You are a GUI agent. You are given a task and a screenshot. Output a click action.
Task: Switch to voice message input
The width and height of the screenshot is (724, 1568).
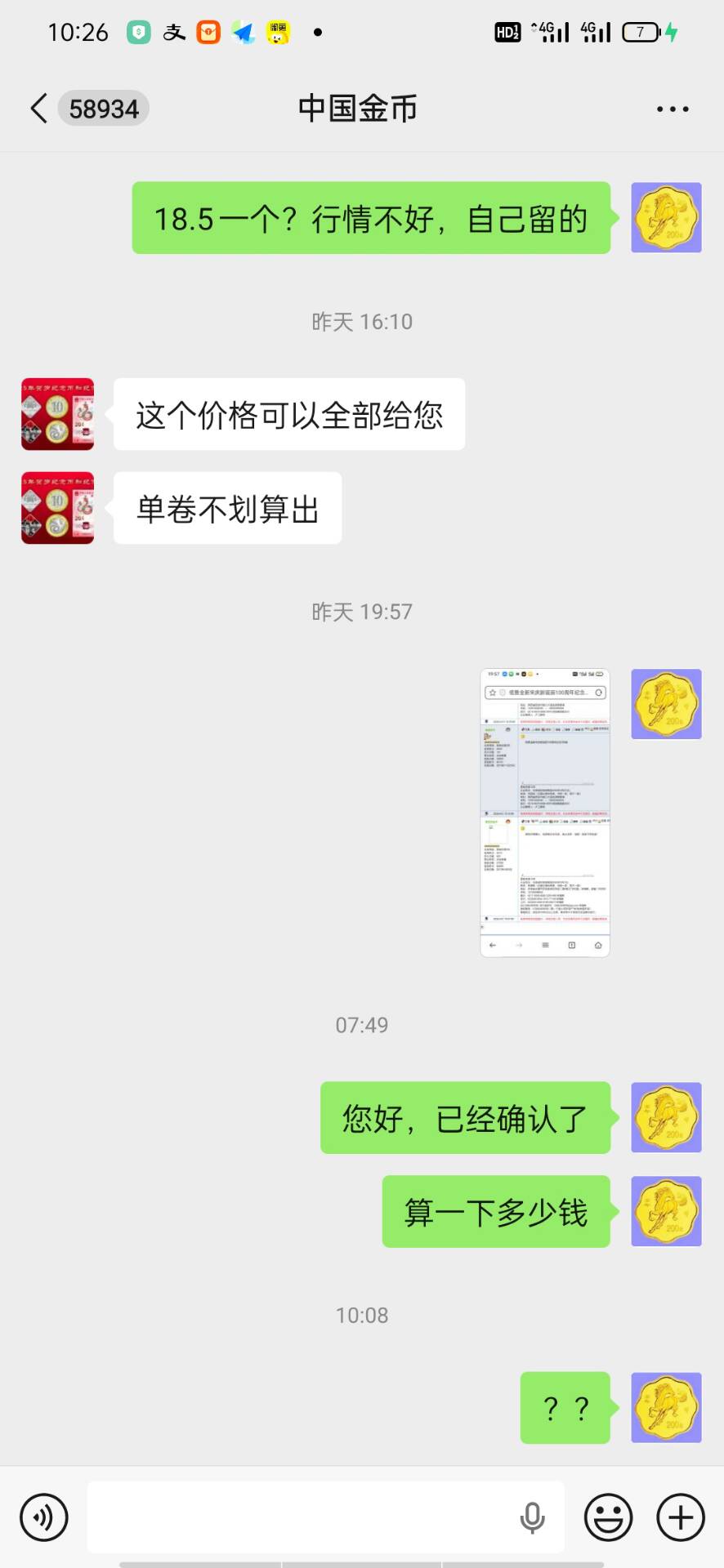pos(44,1517)
